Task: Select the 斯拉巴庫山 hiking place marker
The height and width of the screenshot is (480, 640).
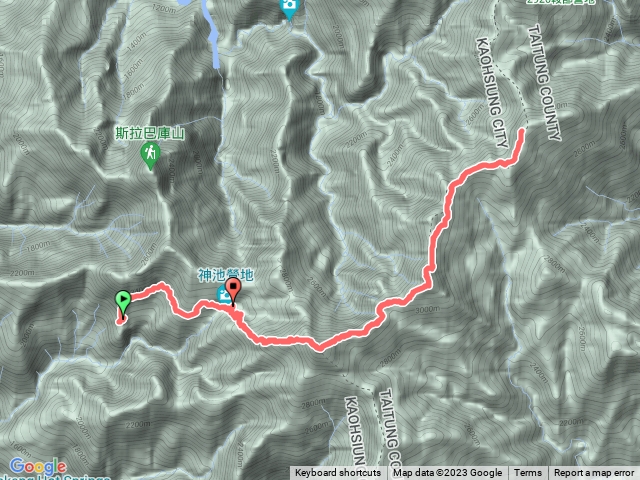Action: (151, 154)
